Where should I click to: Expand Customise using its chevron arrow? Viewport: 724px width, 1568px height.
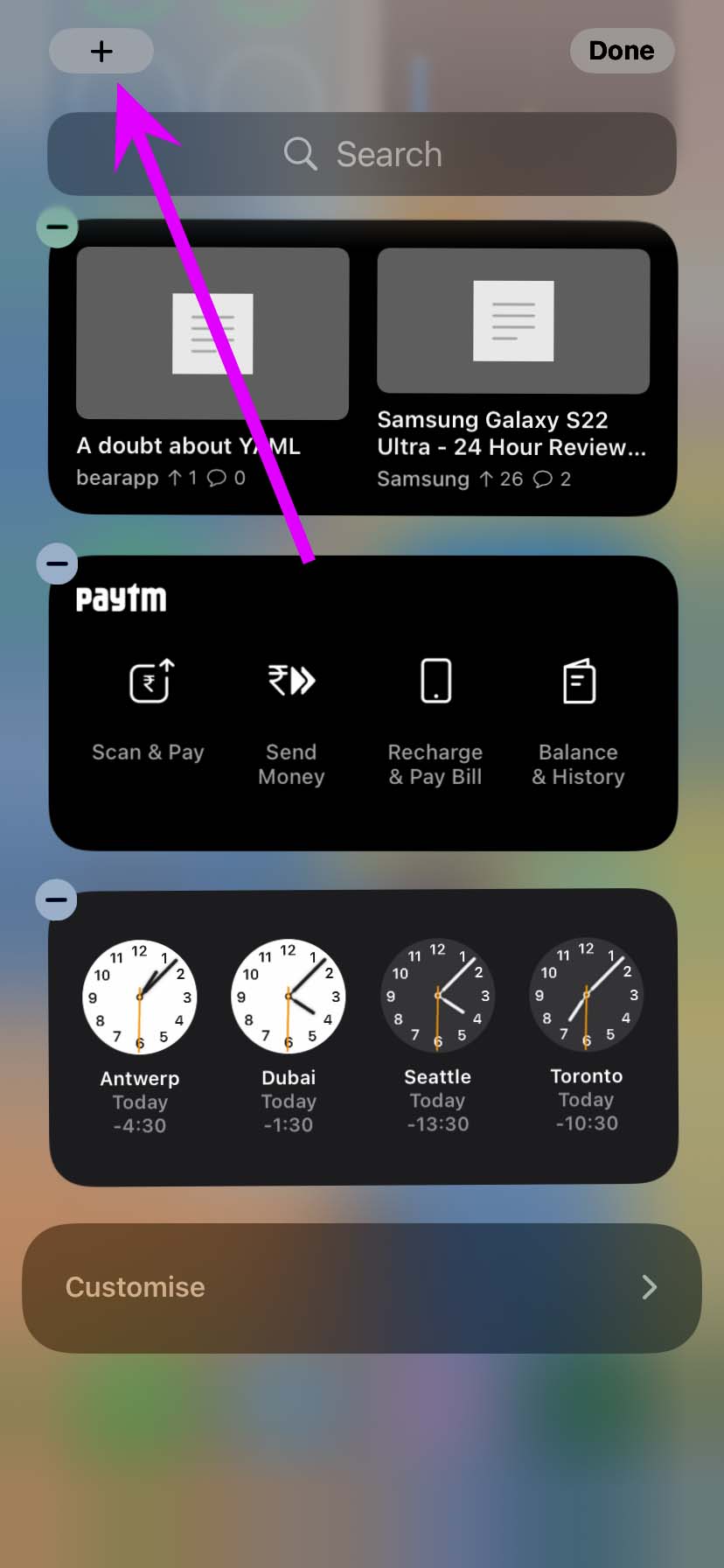pyautogui.click(x=649, y=1287)
